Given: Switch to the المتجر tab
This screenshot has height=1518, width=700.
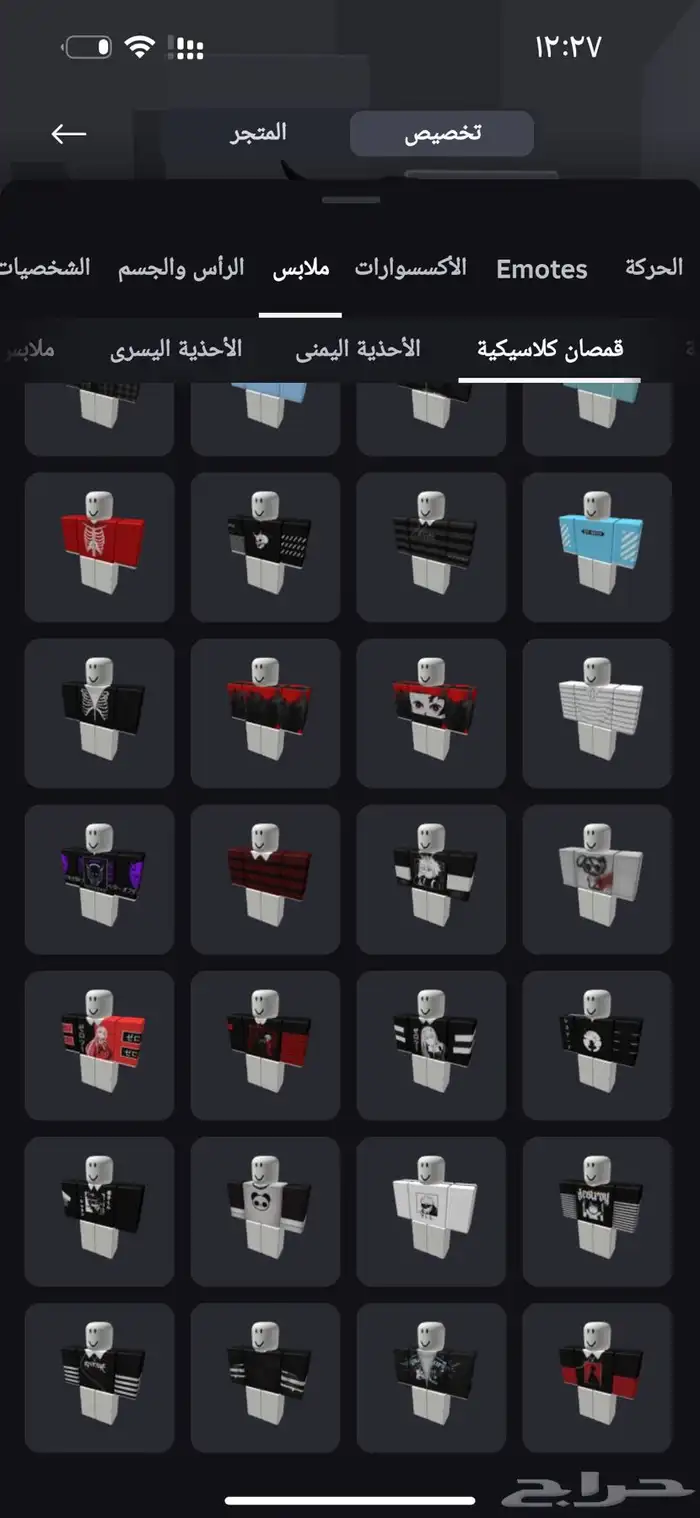Looking at the screenshot, I should point(258,132).
